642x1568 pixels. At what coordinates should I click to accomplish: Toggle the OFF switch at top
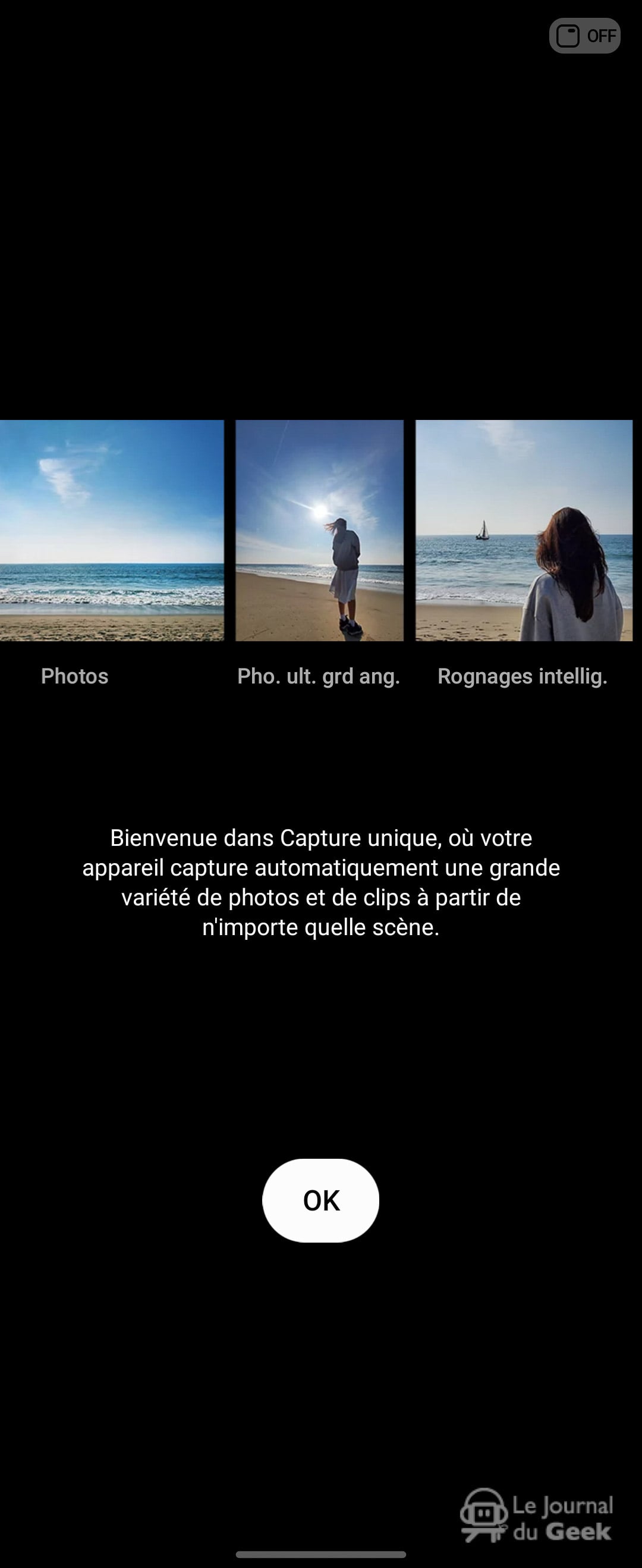point(584,36)
